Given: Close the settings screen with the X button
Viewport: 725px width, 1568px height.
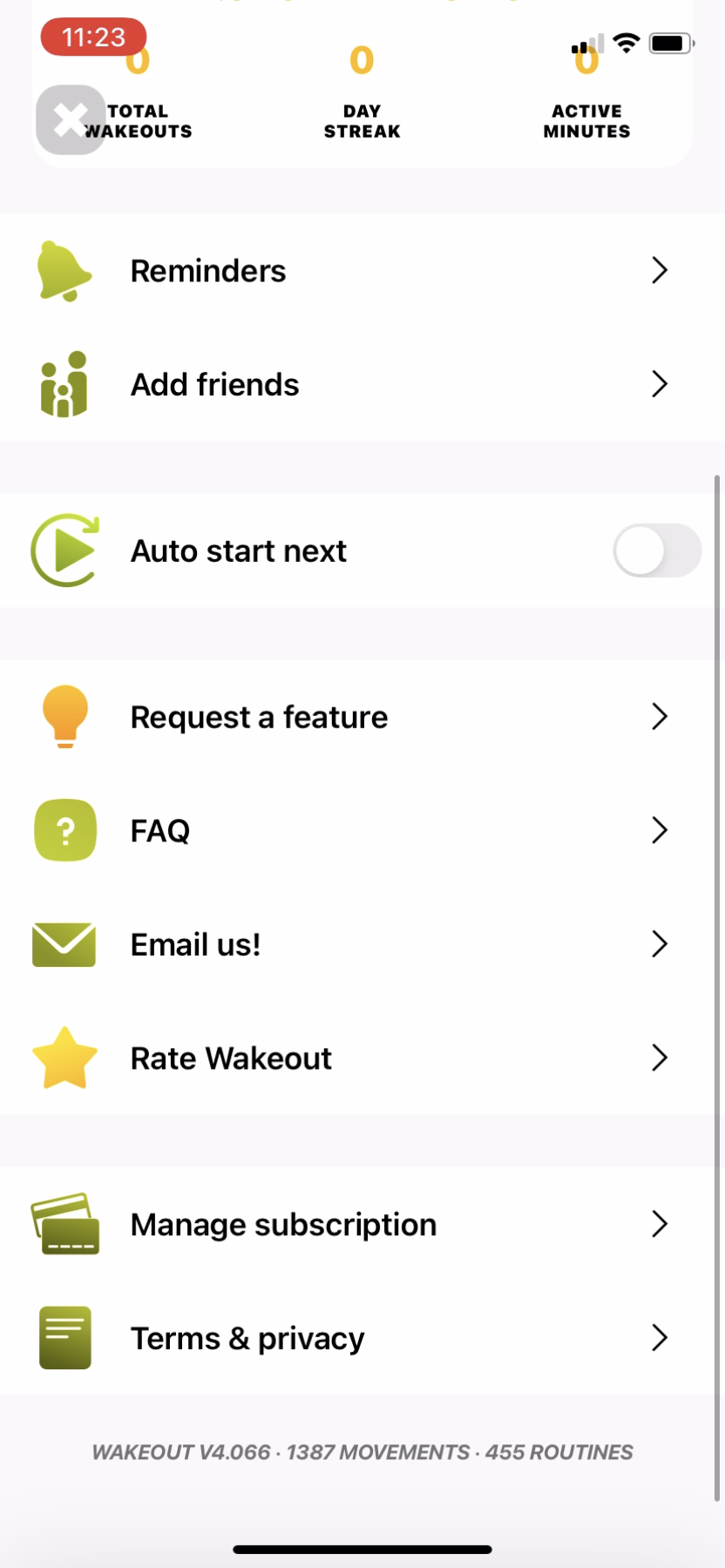Looking at the screenshot, I should (70, 119).
